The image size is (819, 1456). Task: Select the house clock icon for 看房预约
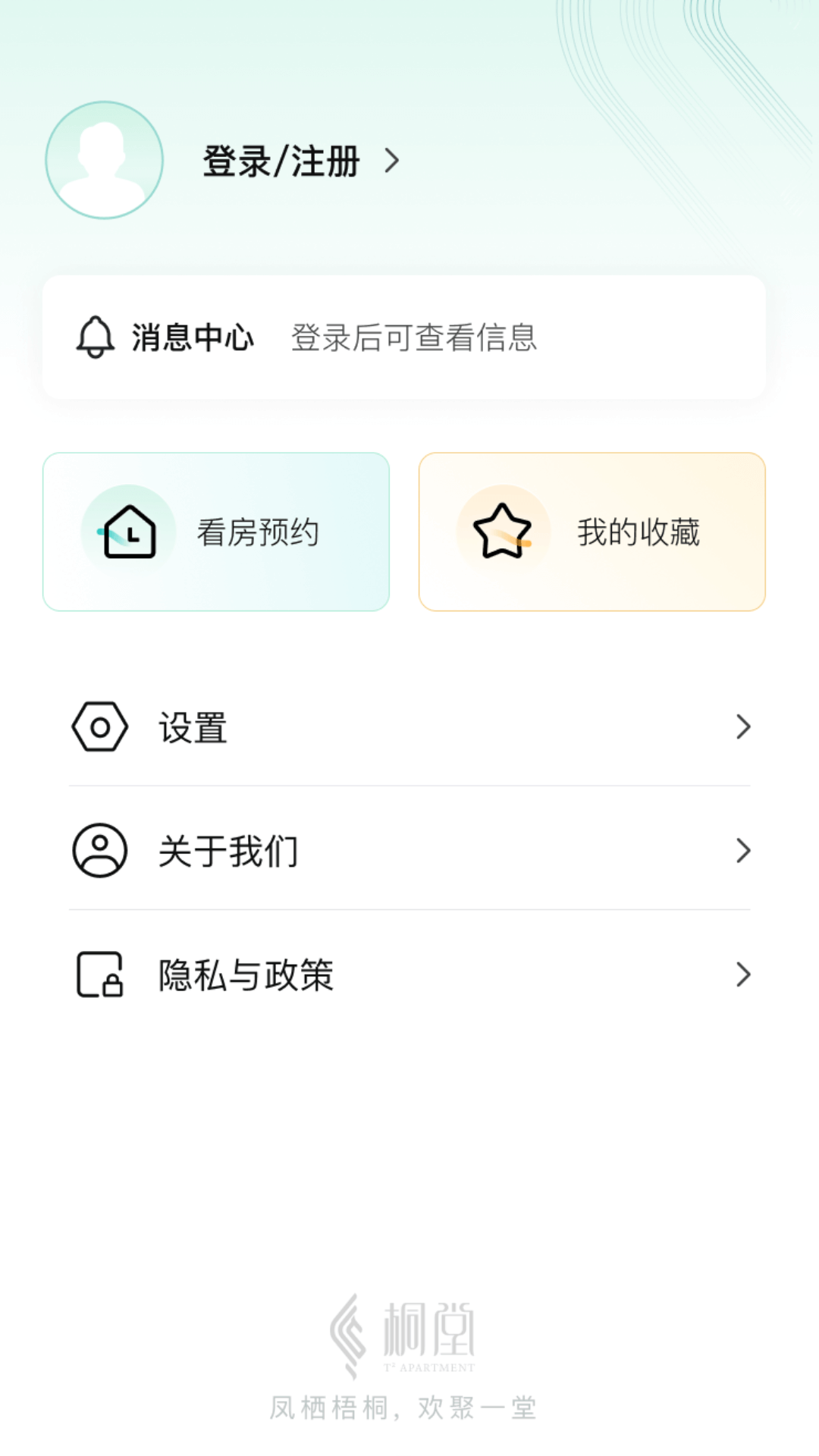pos(129,531)
